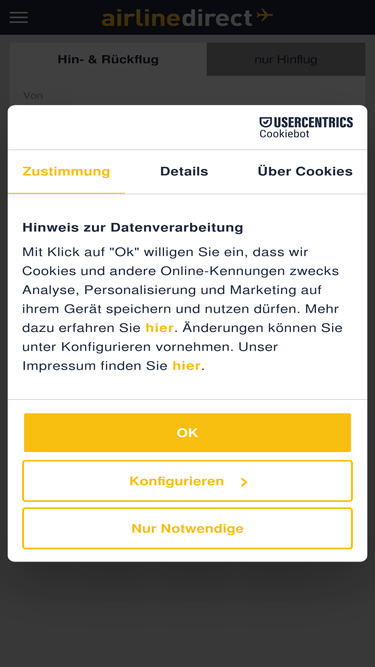
Task: Accept all cookies with the OK button
Action: [x=187, y=432]
